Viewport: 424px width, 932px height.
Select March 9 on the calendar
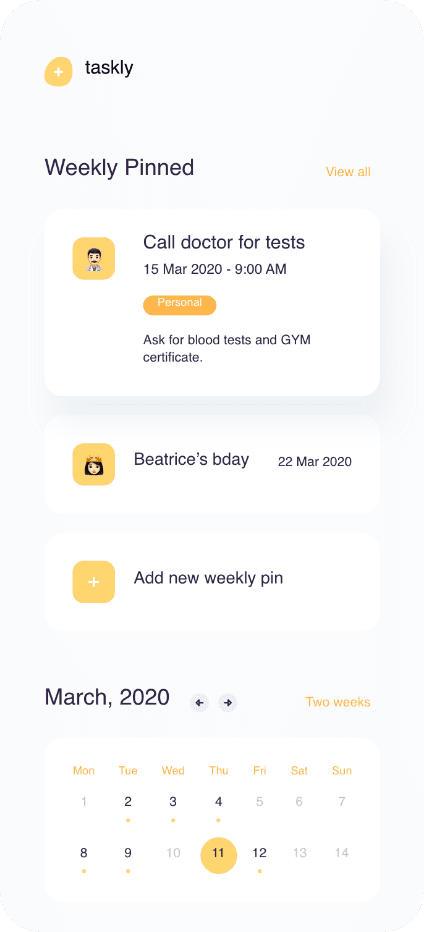[128, 853]
